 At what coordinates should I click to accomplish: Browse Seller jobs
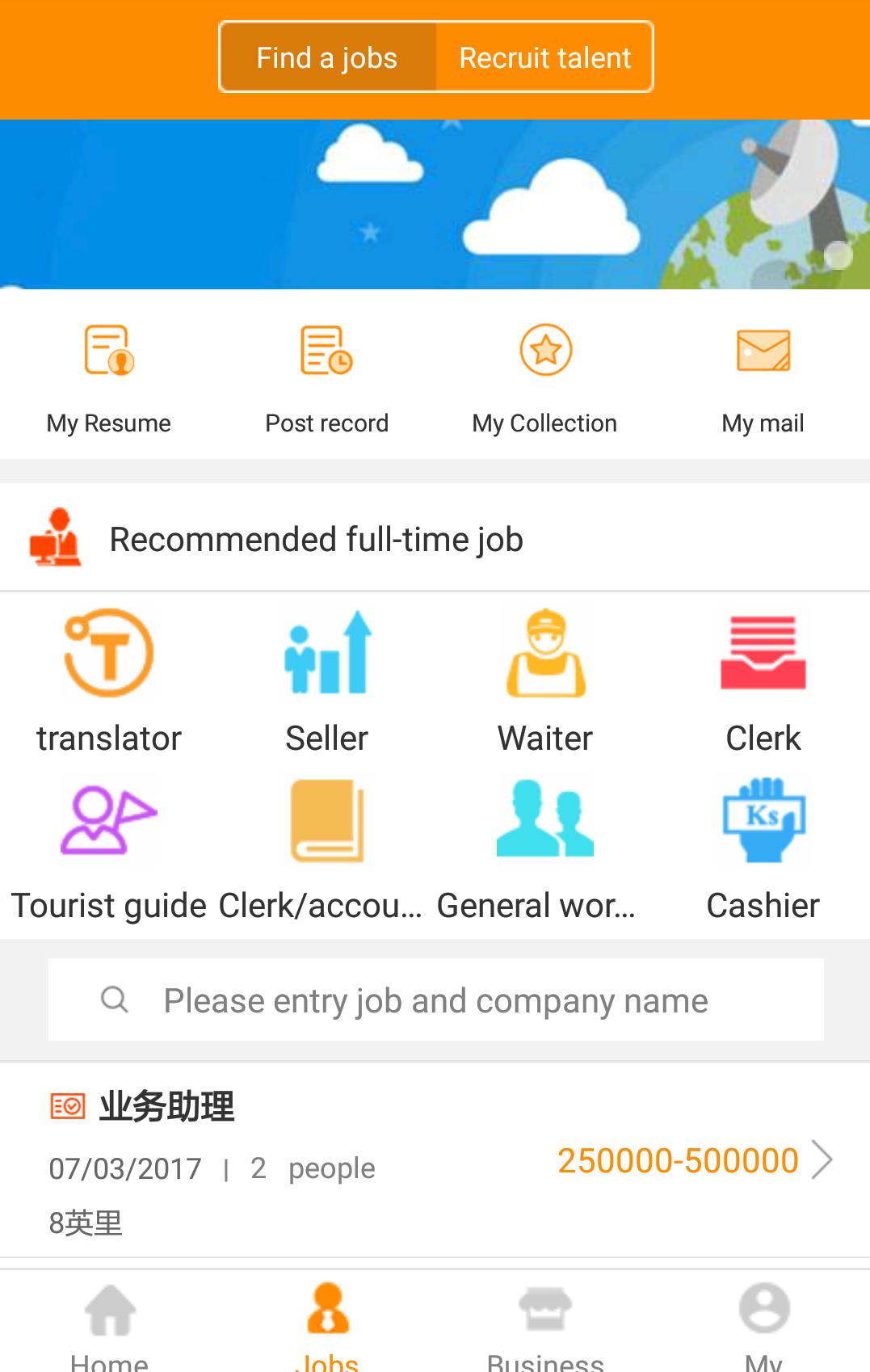tap(327, 680)
